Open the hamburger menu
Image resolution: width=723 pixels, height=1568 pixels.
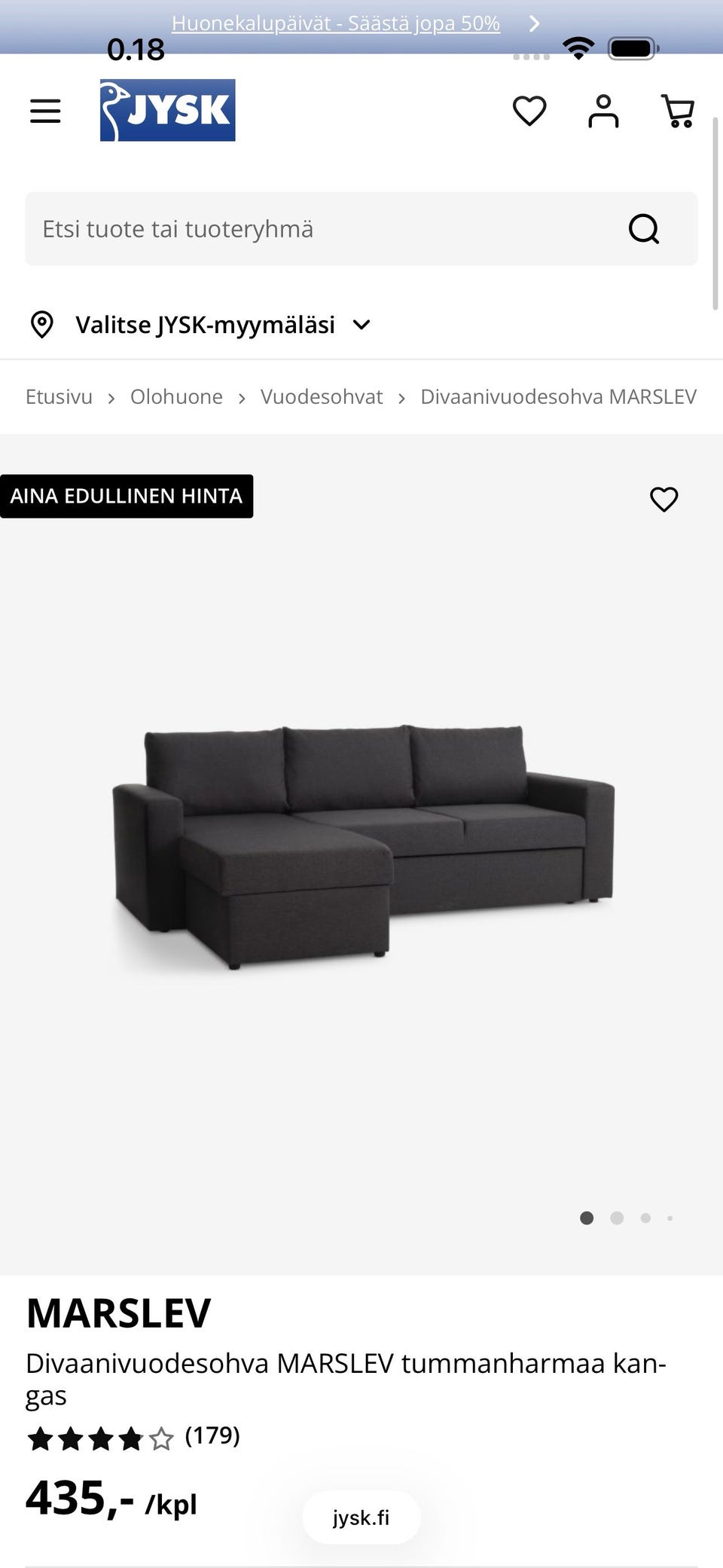(x=45, y=112)
